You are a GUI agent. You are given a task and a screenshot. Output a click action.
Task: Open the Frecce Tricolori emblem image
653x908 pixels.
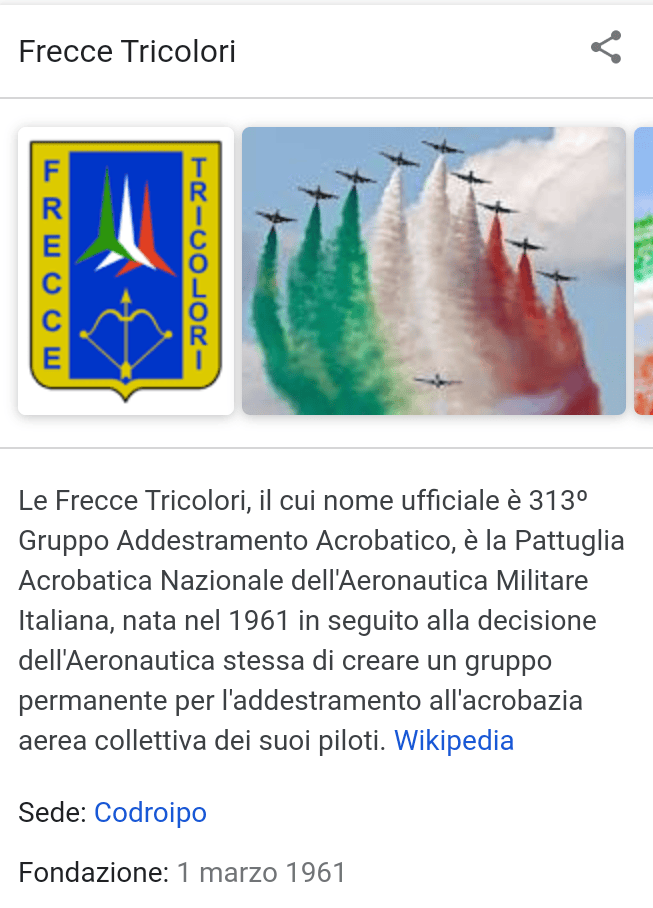(126, 271)
